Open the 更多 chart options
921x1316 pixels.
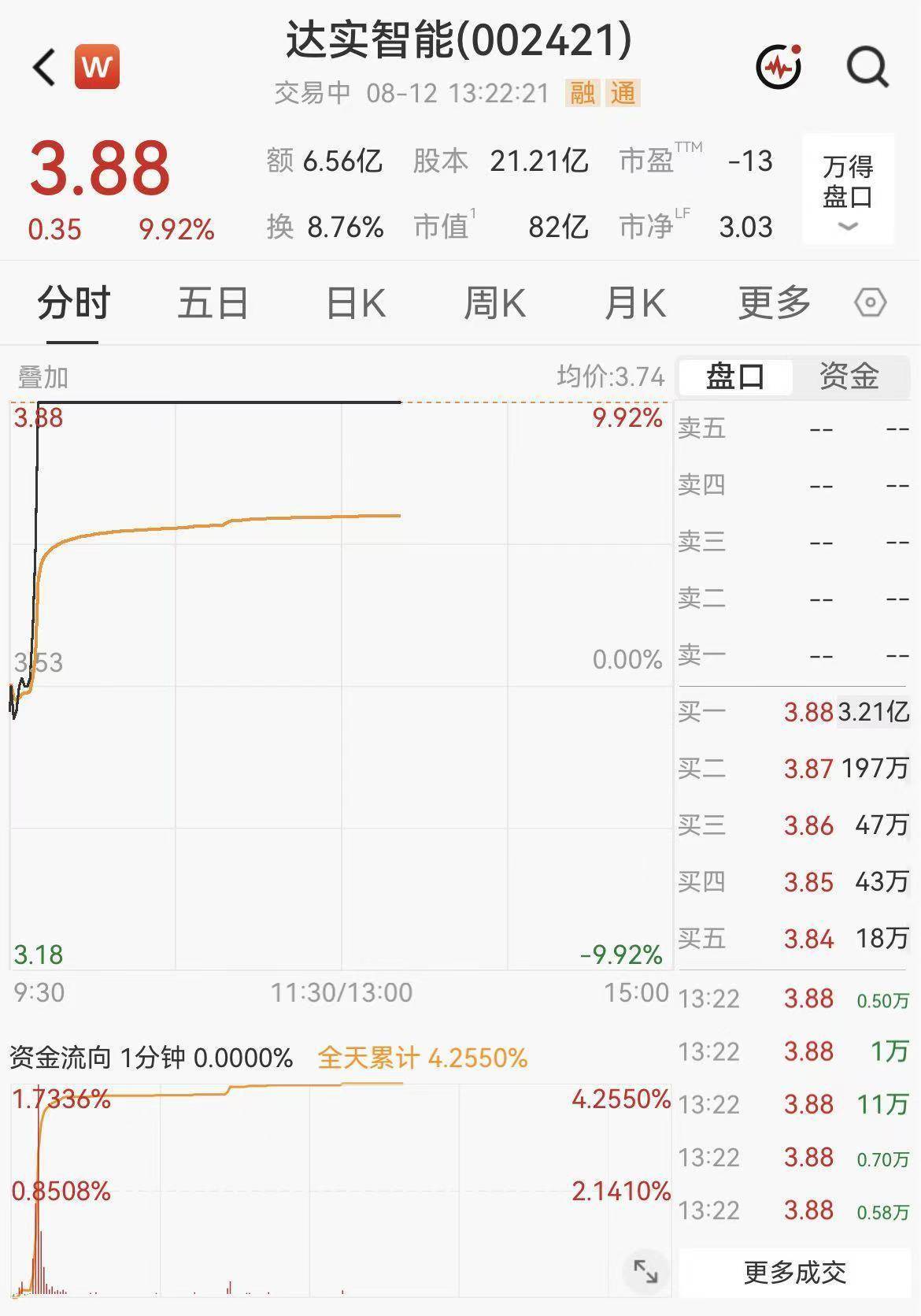point(775,303)
